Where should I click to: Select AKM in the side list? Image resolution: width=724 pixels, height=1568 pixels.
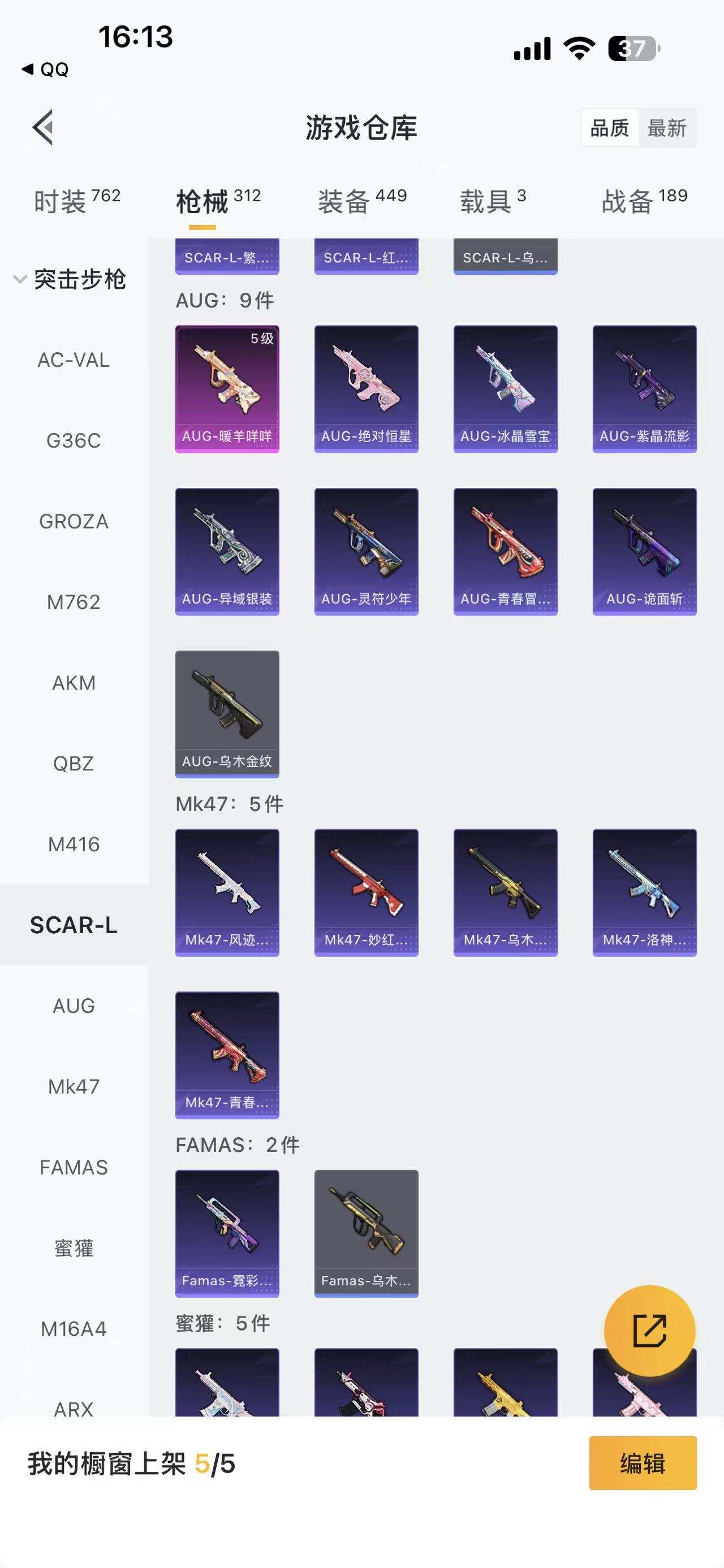(74, 683)
